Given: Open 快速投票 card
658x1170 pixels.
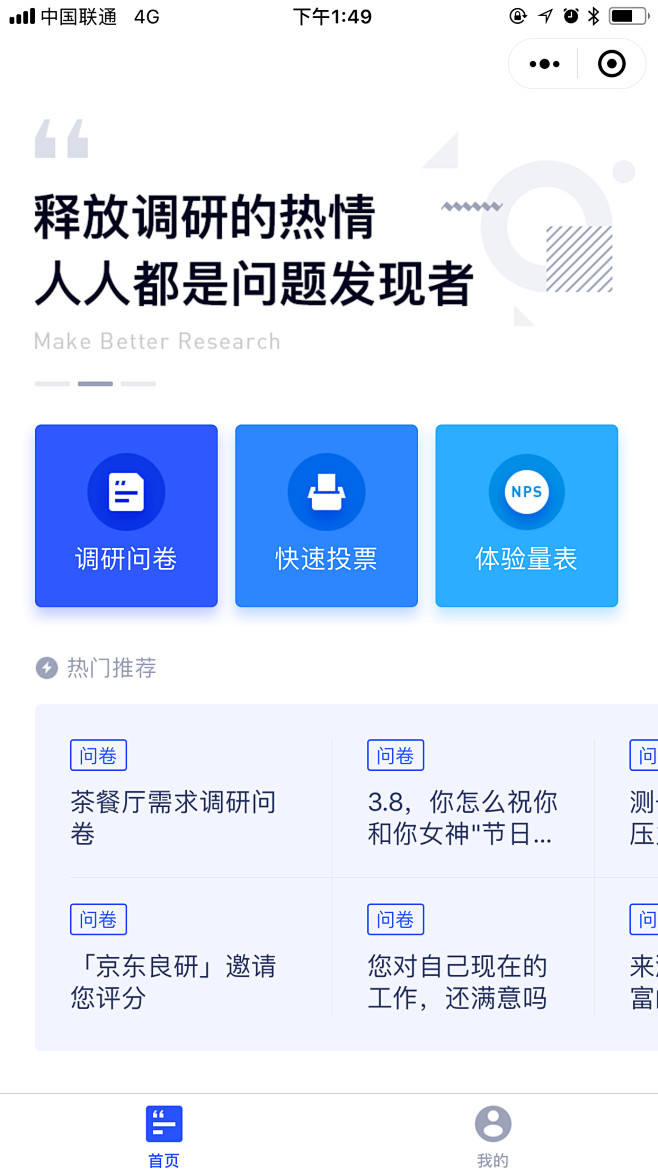Looking at the screenshot, I should (x=326, y=516).
